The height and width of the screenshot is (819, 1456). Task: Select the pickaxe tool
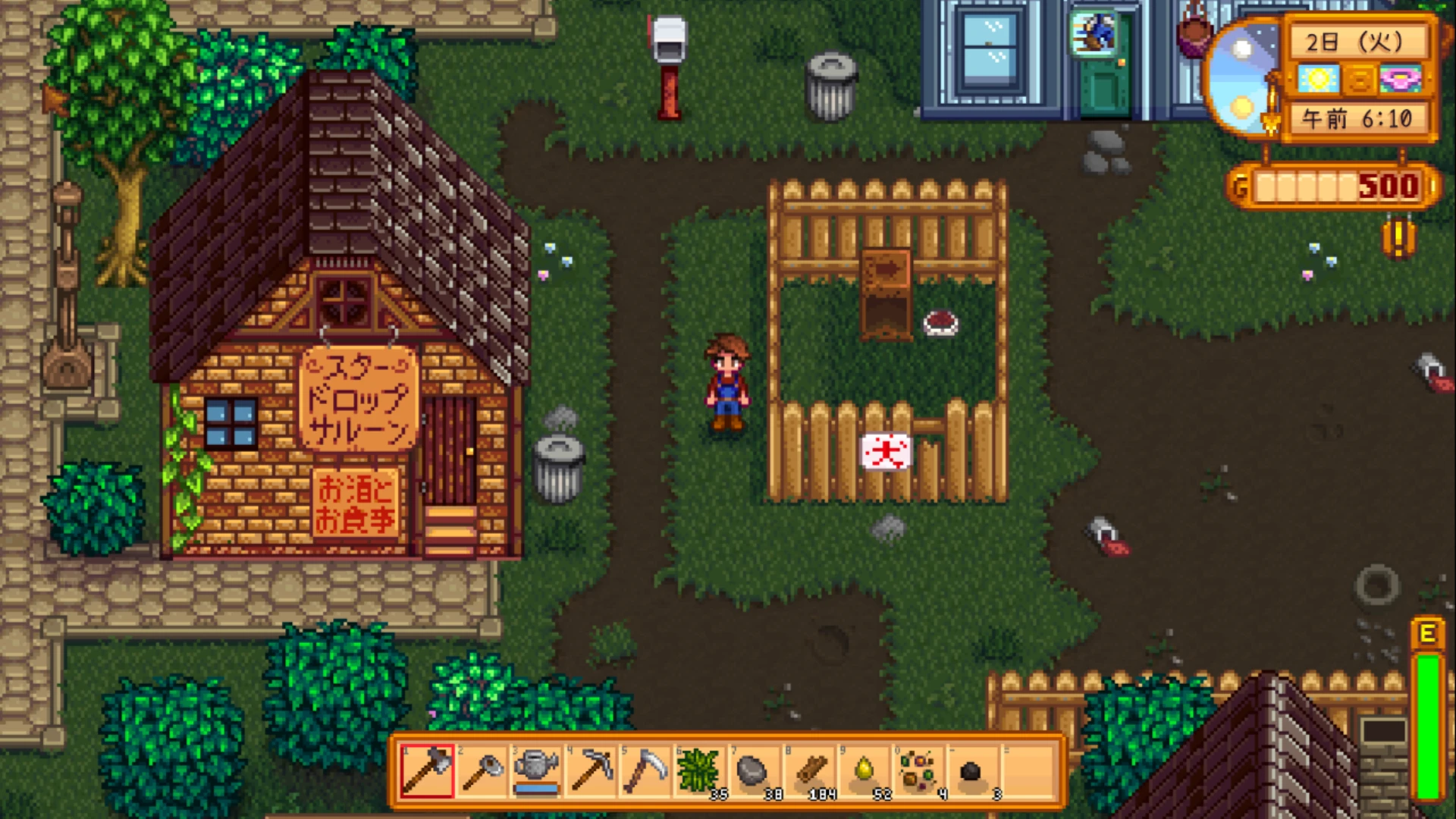point(591,771)
